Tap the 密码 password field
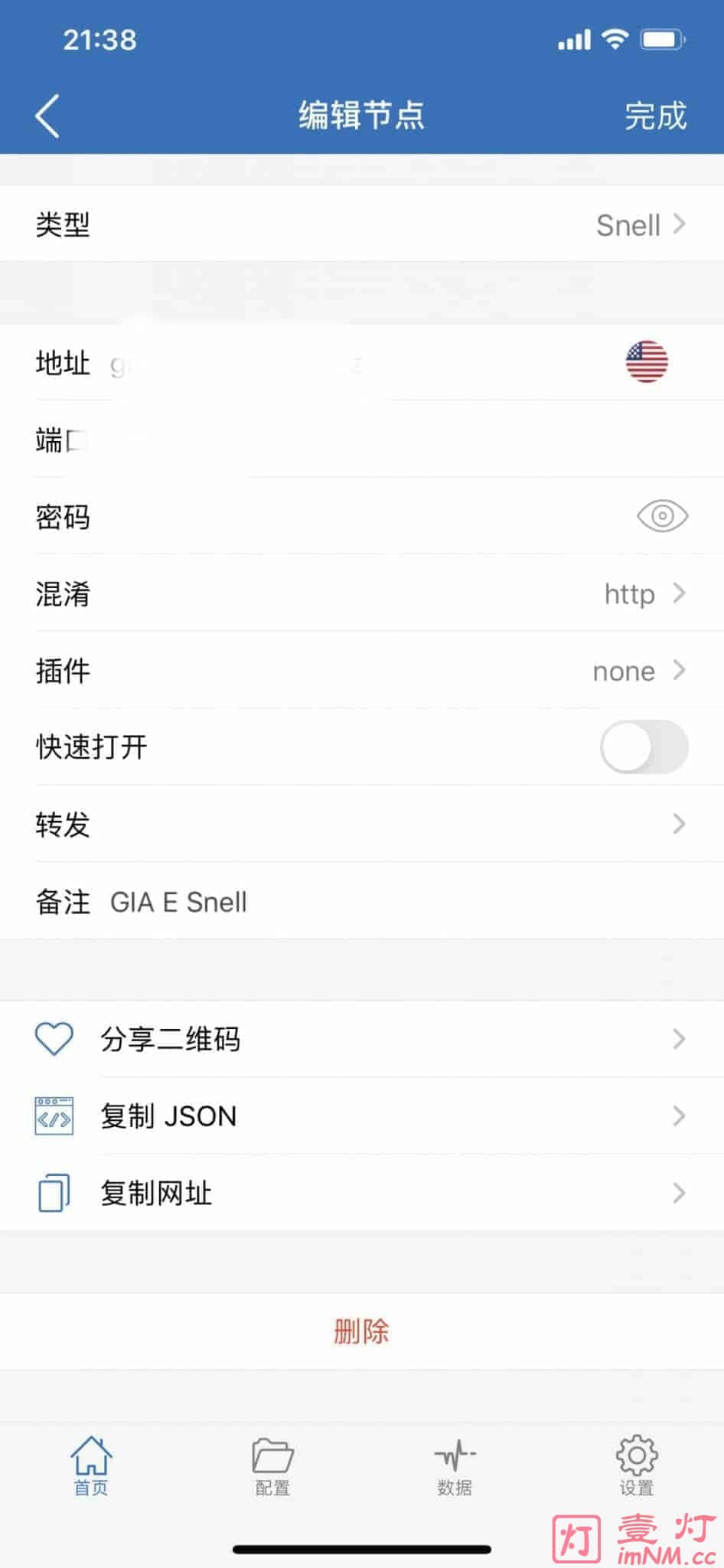 pos(344,518)
